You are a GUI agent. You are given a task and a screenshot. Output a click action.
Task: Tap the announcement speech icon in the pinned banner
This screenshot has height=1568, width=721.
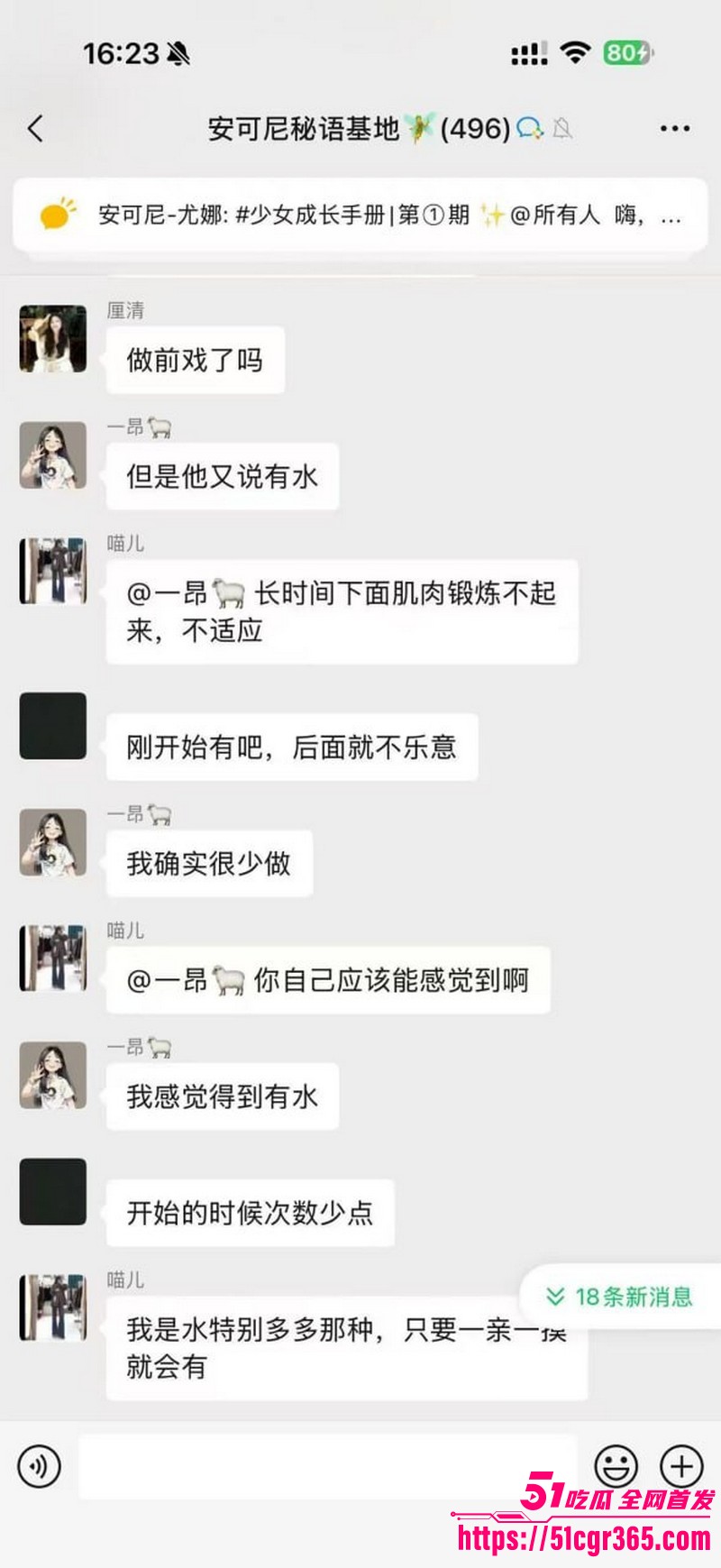[x=54, y=215]
